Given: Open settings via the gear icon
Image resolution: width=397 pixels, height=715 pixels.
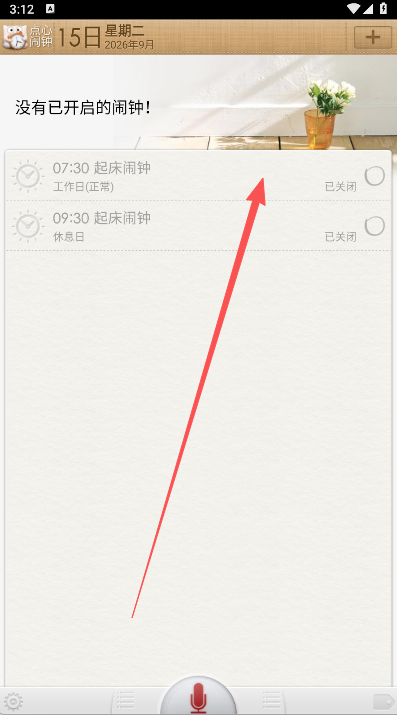Looking at the screenshot, I should (13, 702).
